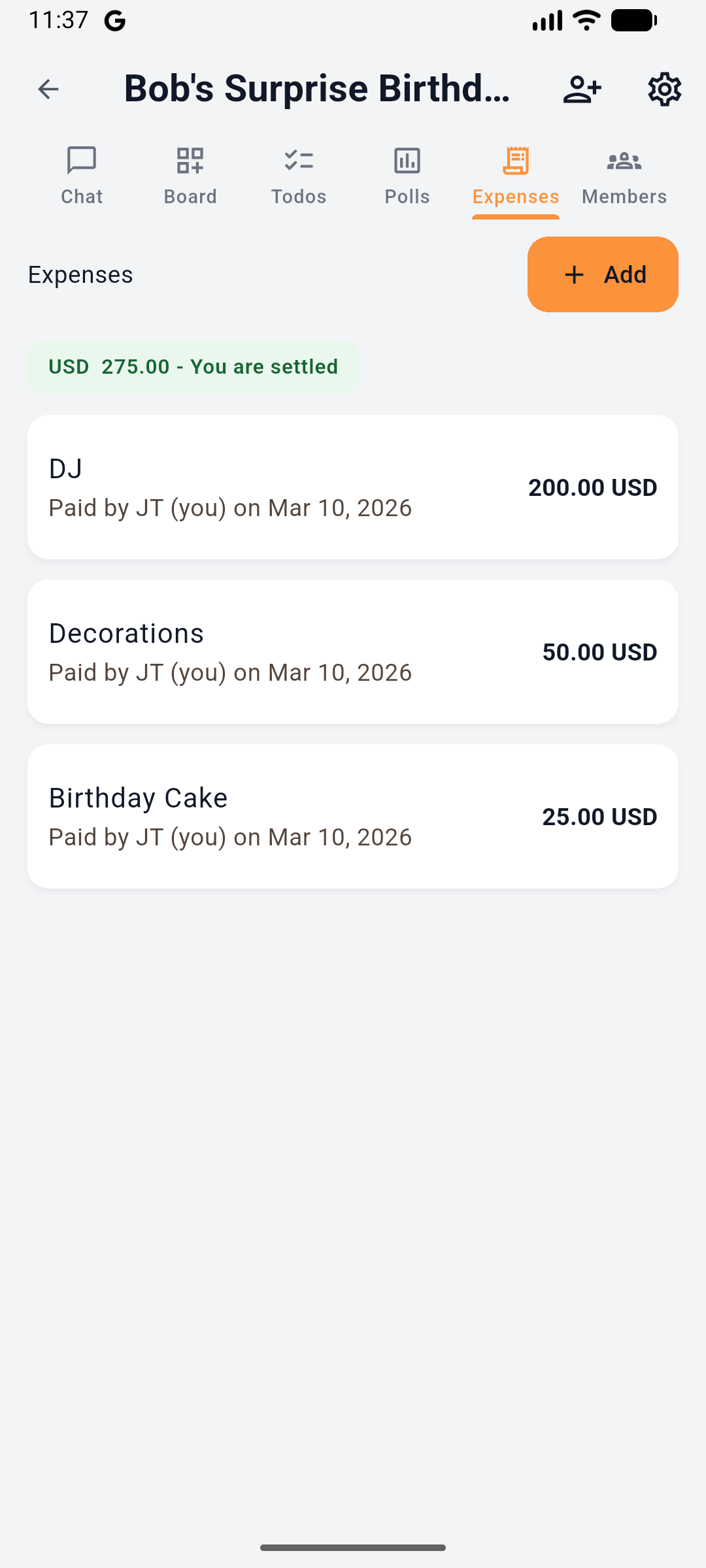Open group settings via the gear icon

click(664, 88)
